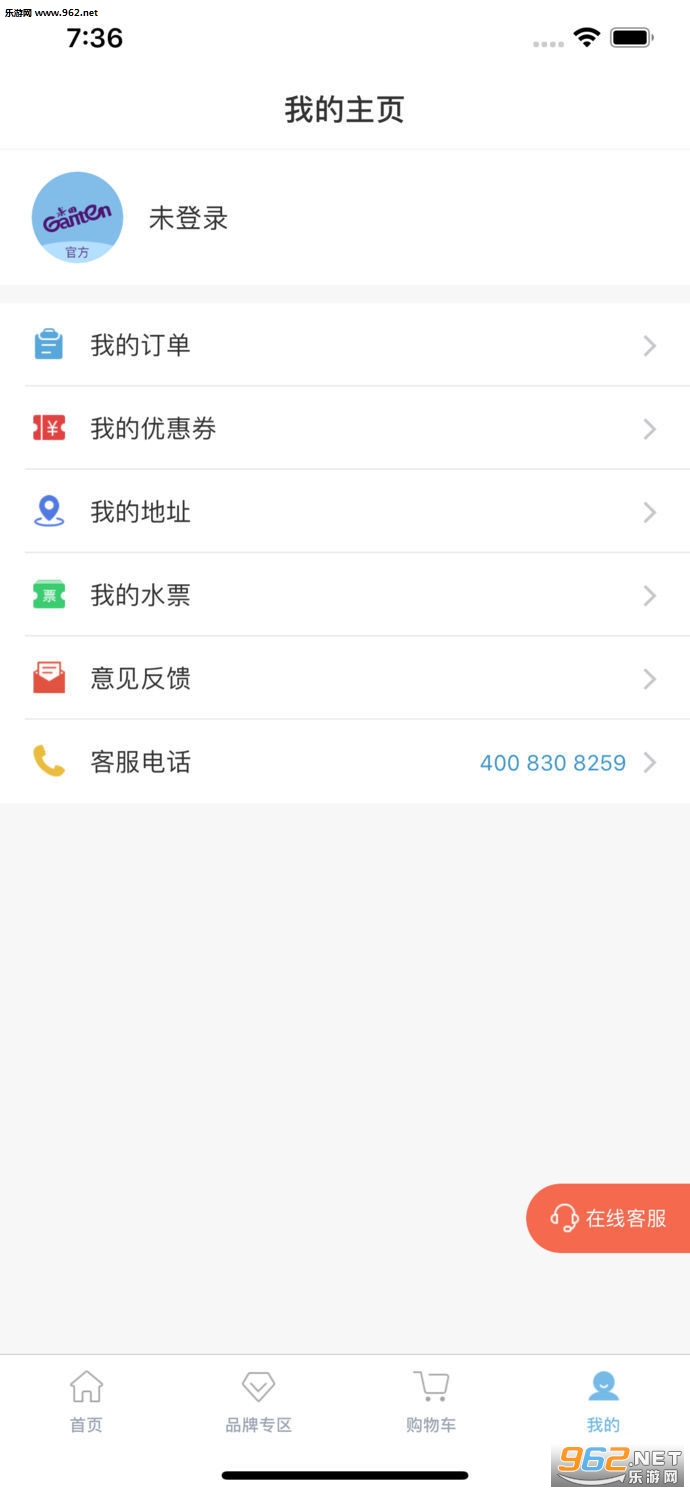The width and height of the screenshot is (690, 1493).
Task: Open 我的订单 row
Action: 345,346
